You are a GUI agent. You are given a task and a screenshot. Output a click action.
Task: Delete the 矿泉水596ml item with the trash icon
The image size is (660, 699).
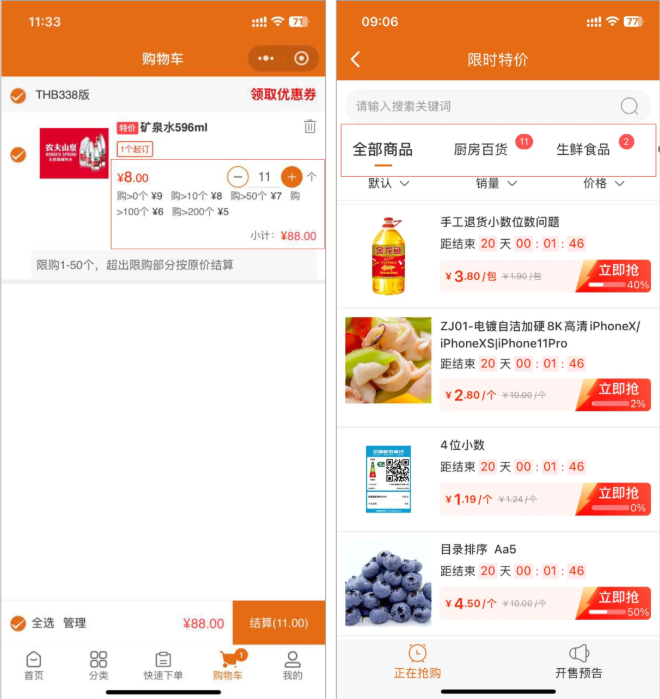pos(310,127)
